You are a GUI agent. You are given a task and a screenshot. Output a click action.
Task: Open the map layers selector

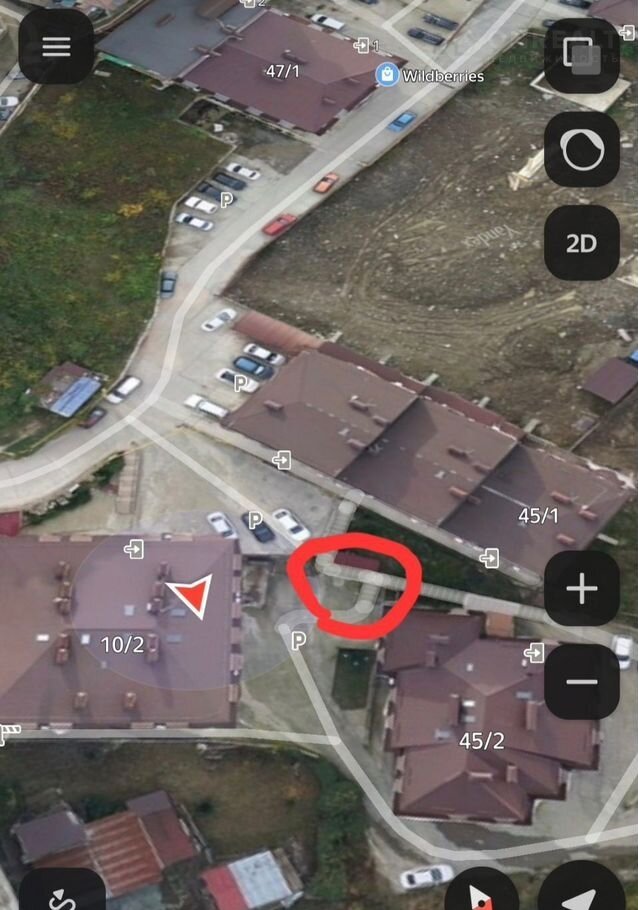[581, 53]
